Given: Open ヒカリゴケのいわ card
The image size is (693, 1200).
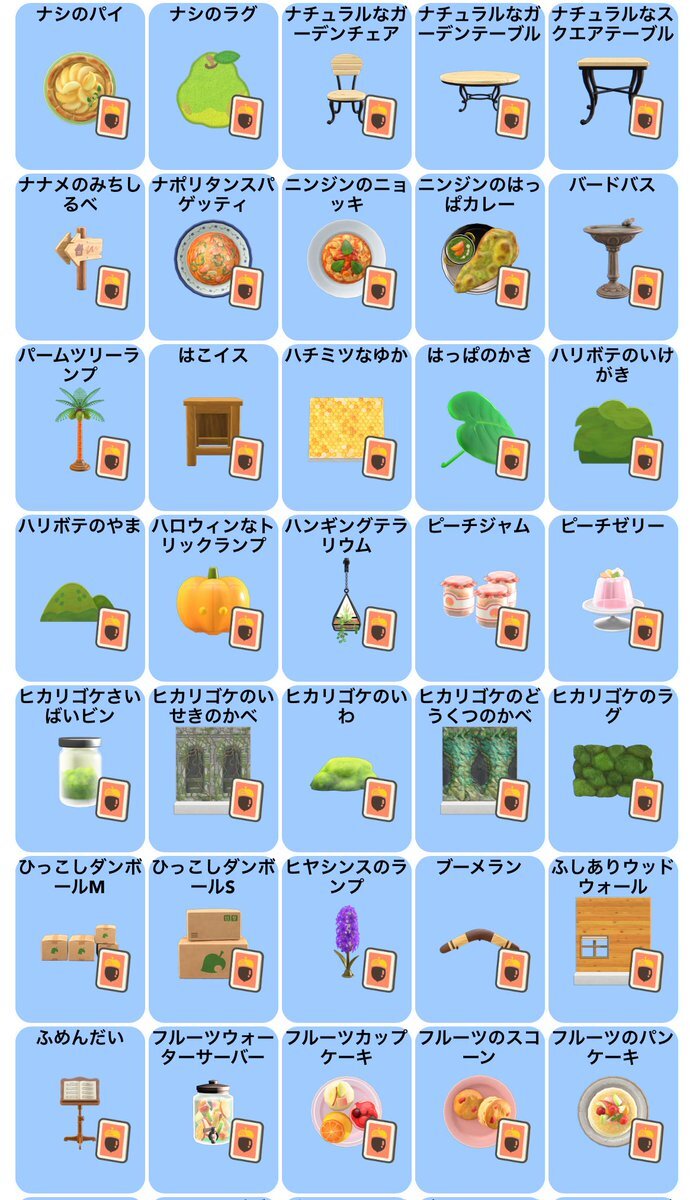Looking at the screenshot, I should pos(346,768).
